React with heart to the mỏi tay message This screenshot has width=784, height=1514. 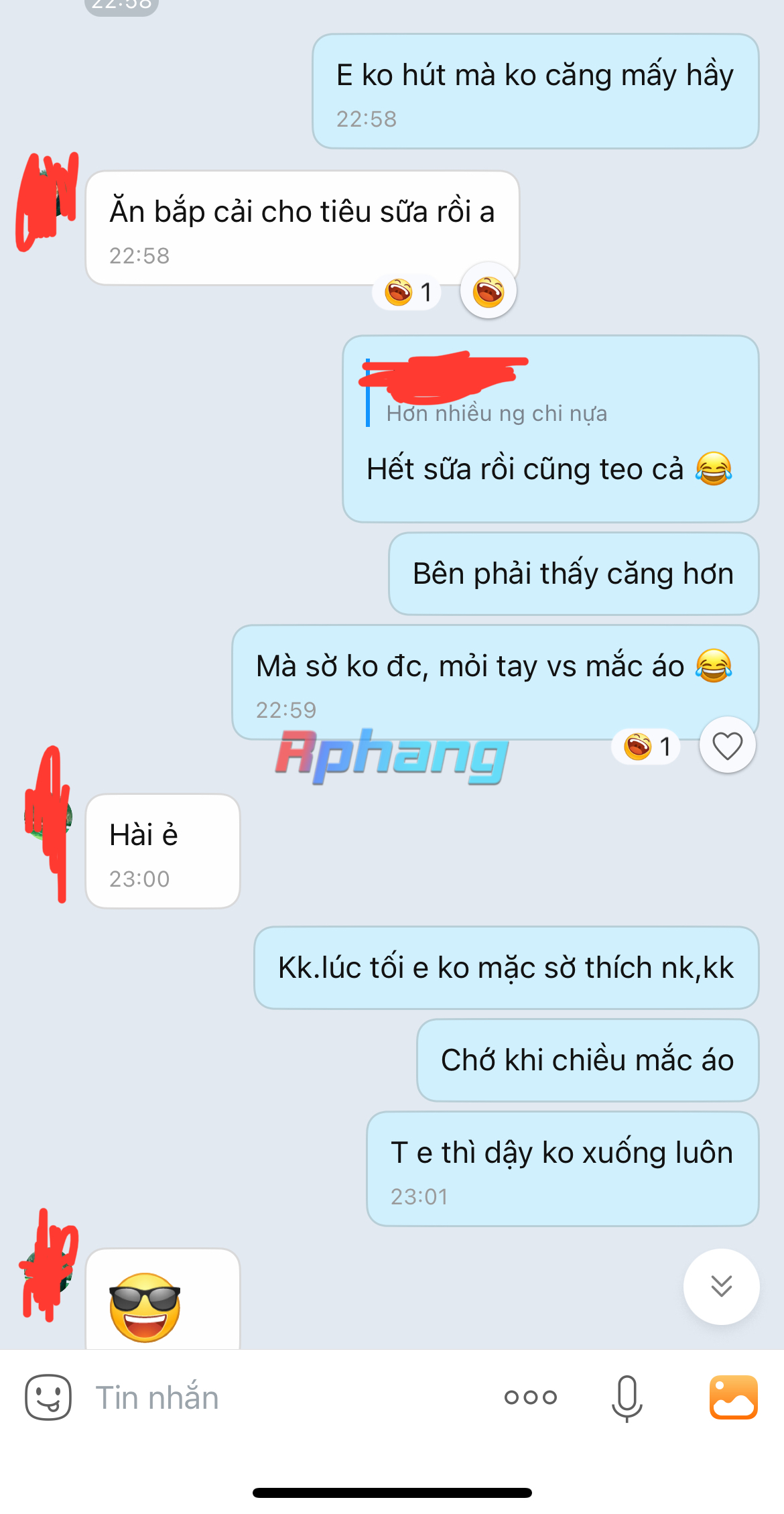(x=727, y=745)
